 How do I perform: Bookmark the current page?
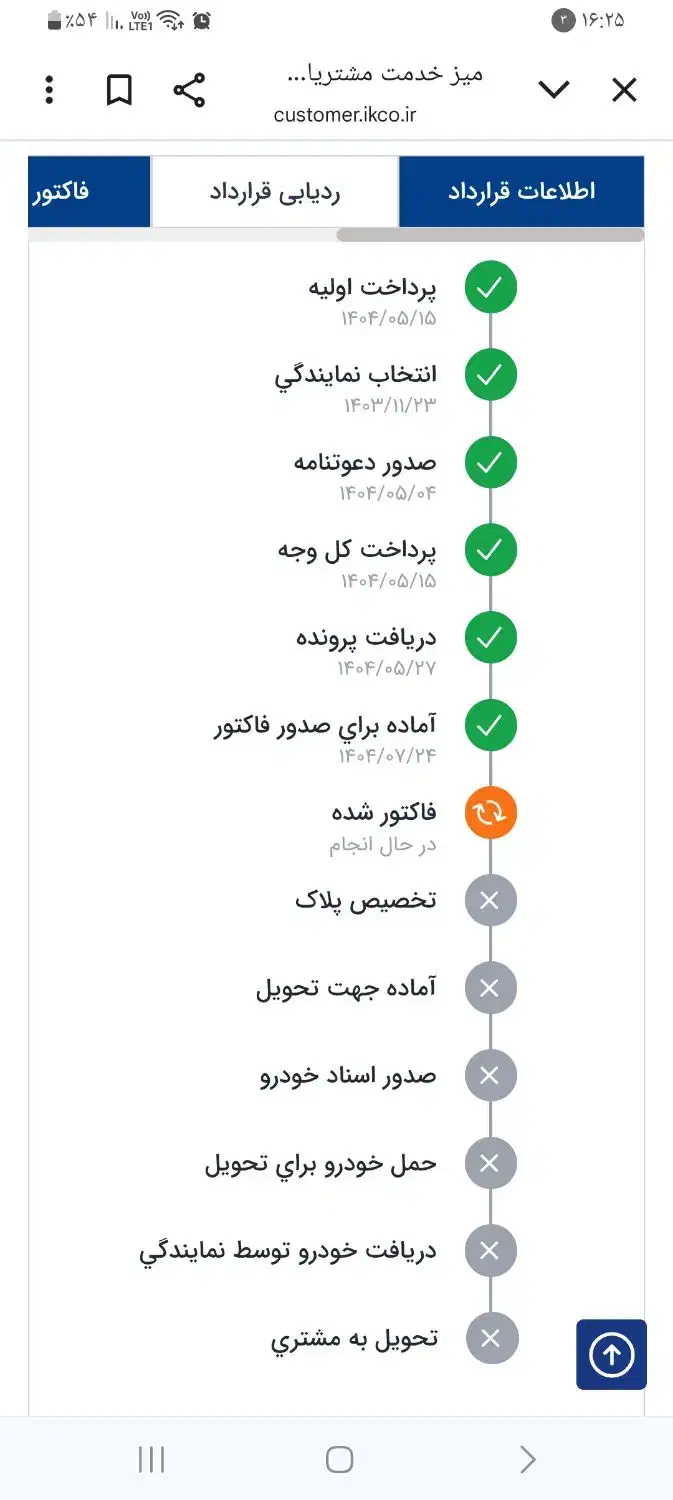click(x=119, y=91)
